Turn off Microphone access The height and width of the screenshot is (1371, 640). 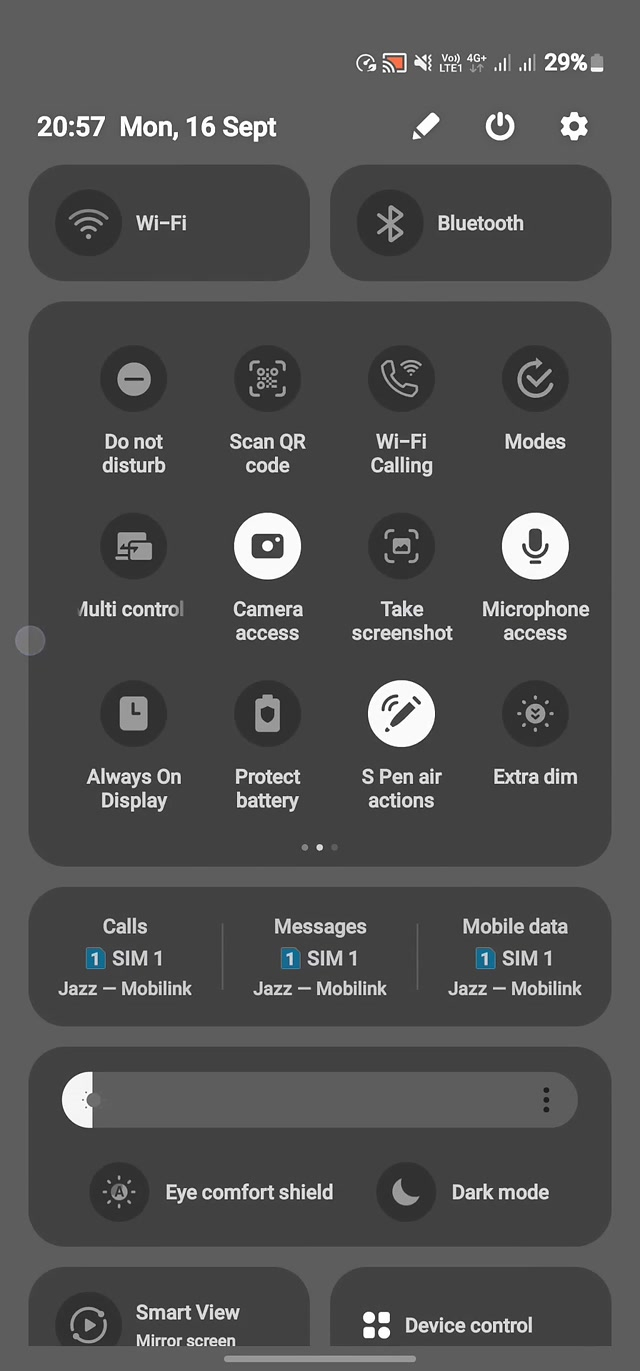[535, 546]
